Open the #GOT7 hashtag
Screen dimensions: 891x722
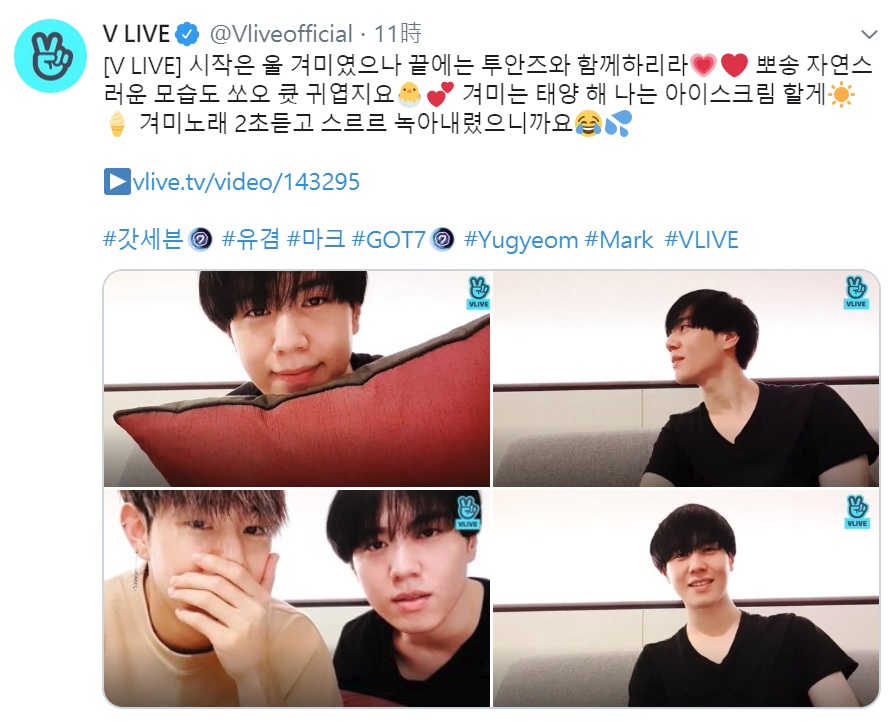(390, 240)
